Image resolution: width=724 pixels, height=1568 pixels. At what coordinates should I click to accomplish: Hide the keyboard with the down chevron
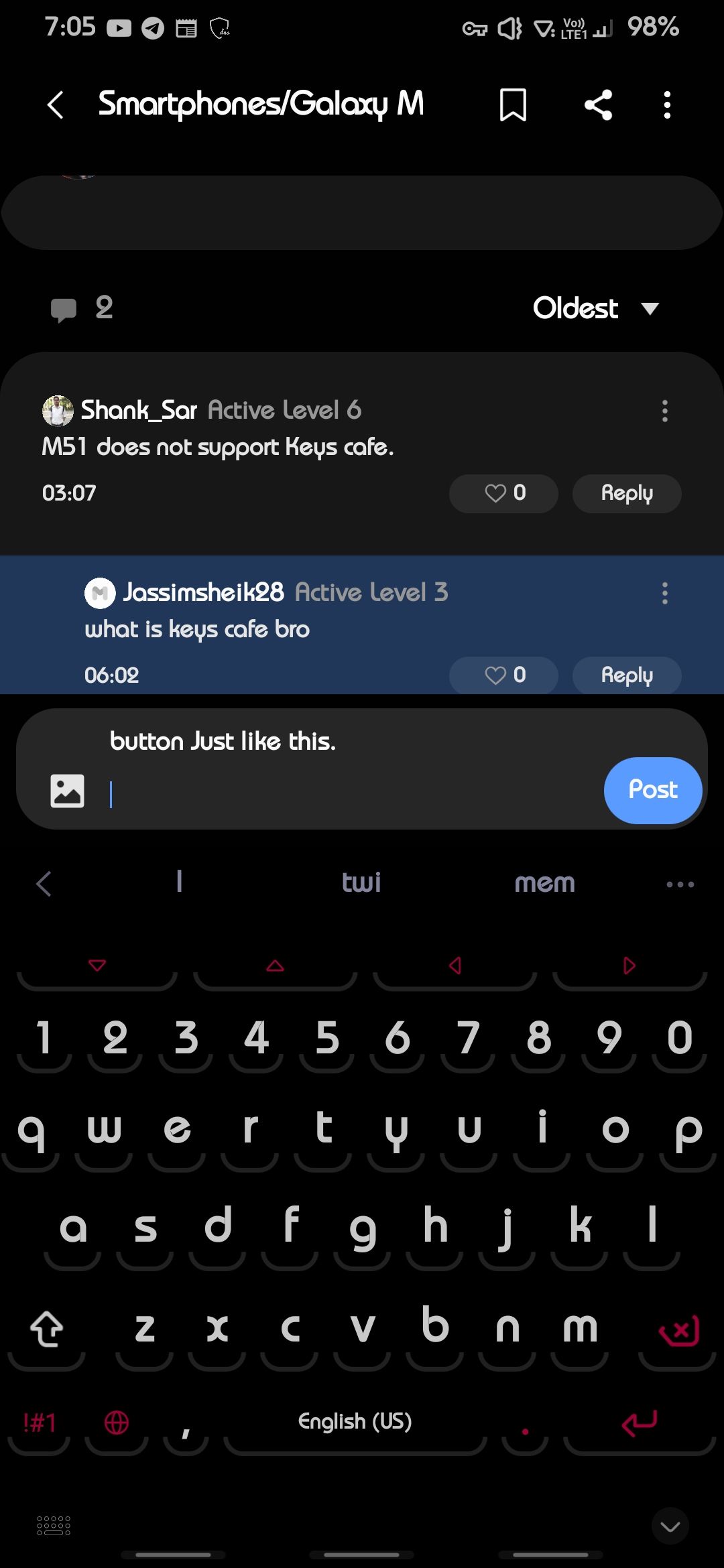click(x=670, y=1526)
